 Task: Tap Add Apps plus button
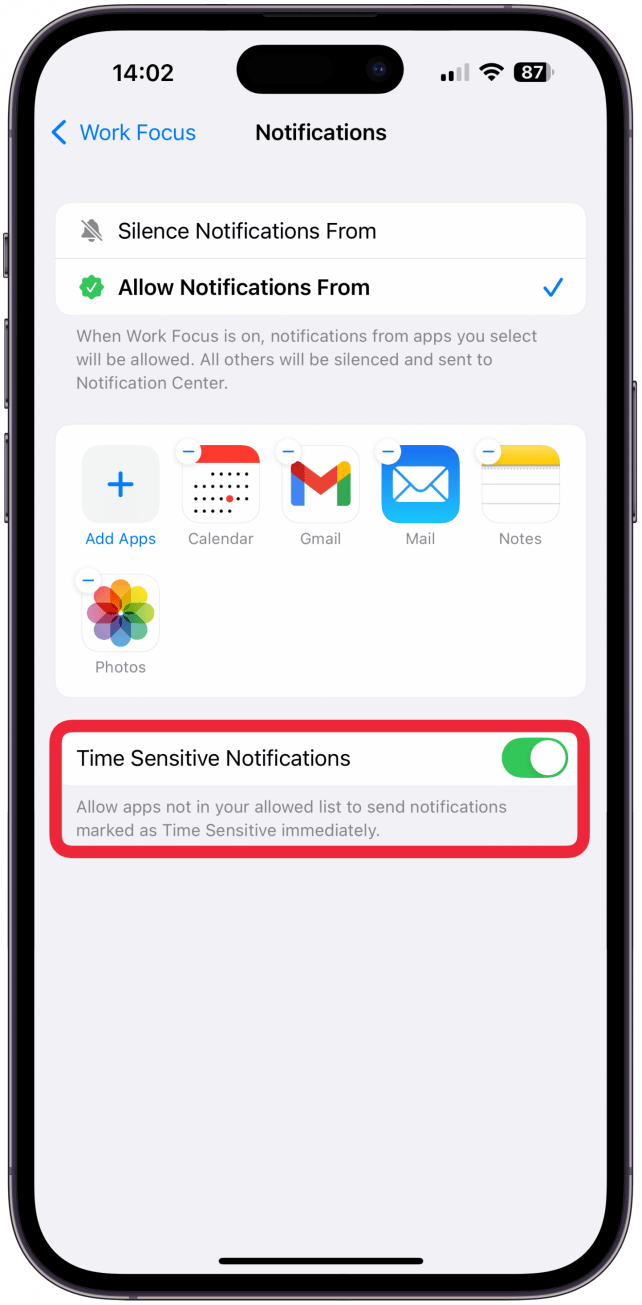[x=120, y=485]
